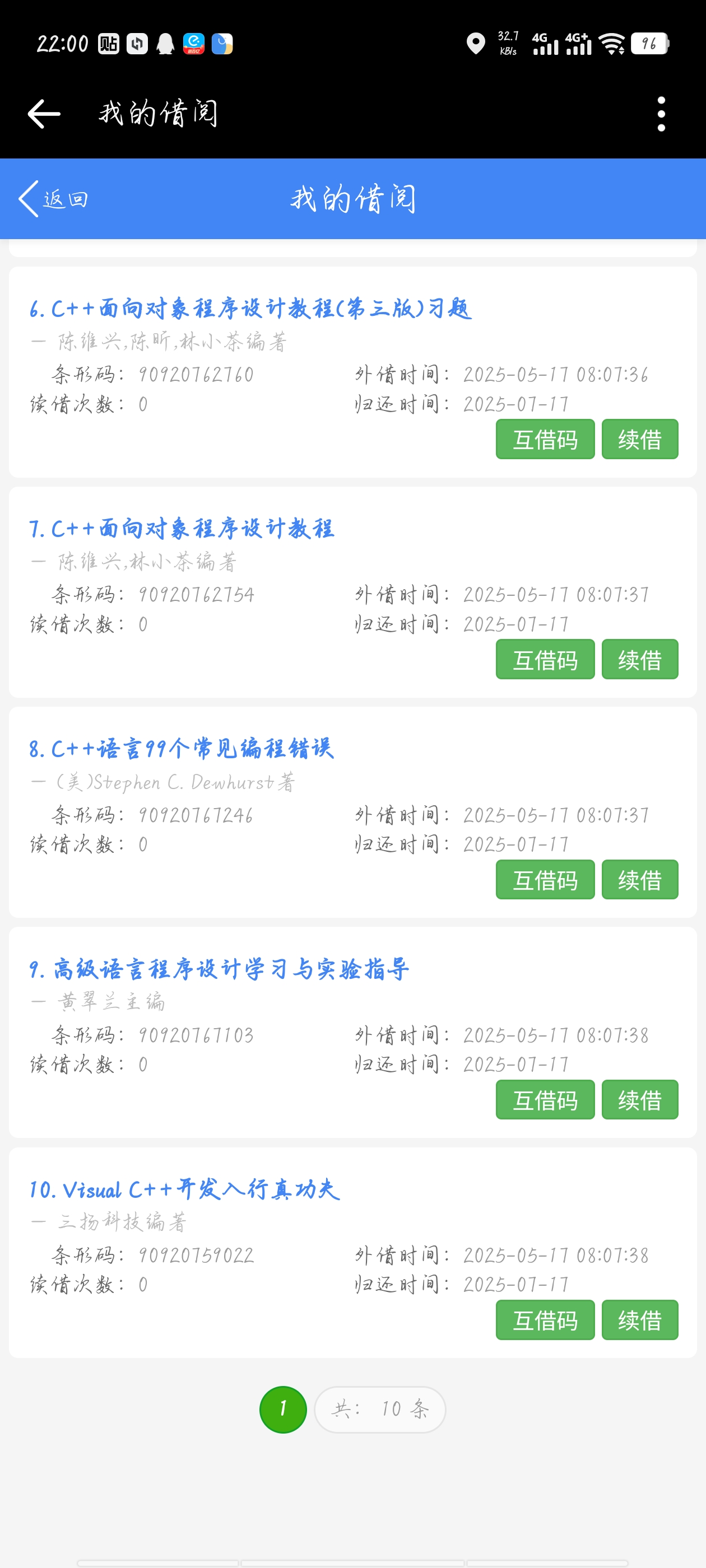Show 互借码 for 高级语言程序设计学习与实验指导
The width and height of the screenshot is (706, 1568).
[545, 1100]
